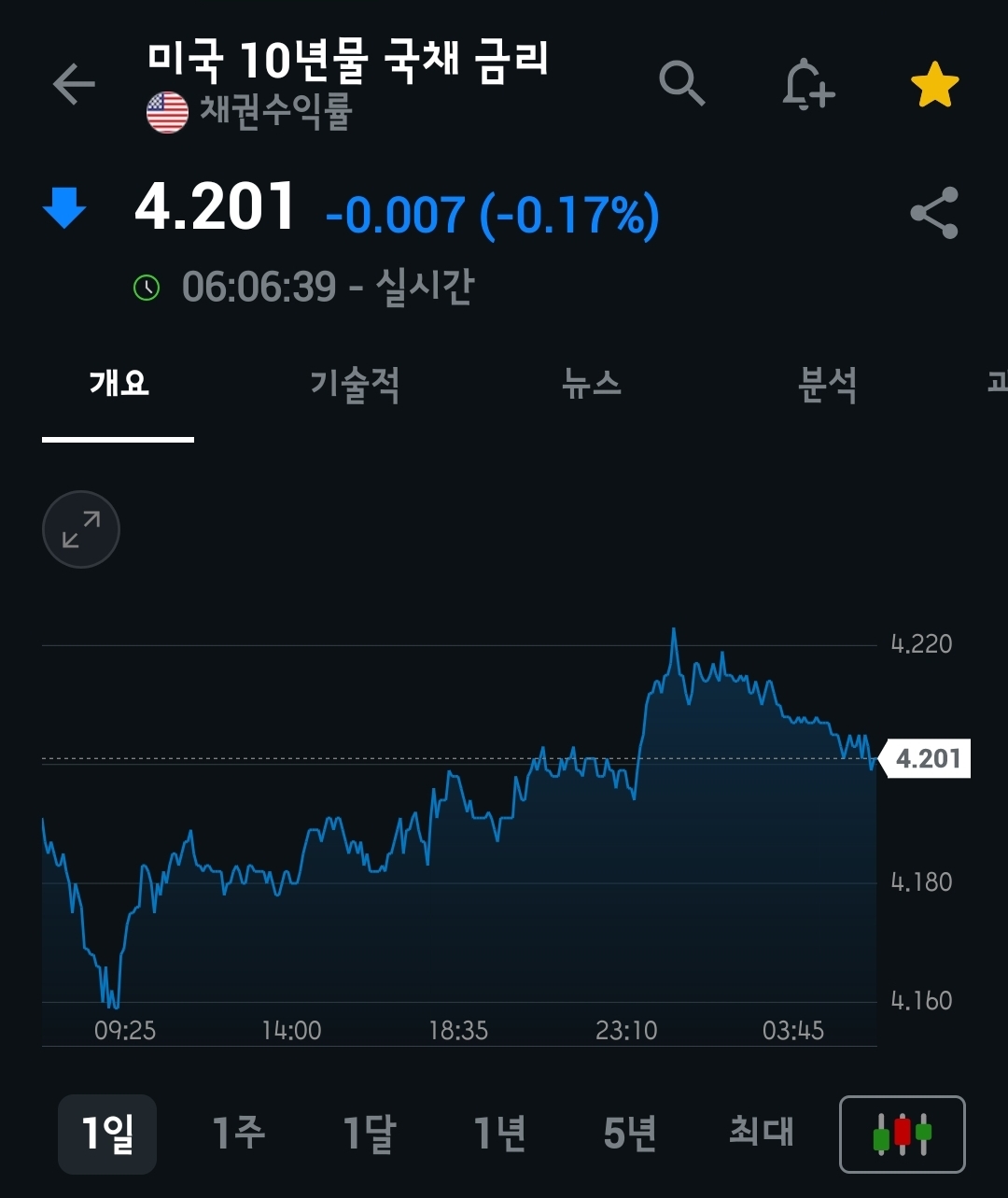Expand the chart to fullscreen
Viewport: 1008px width, 1198px height.
[81, 529]
